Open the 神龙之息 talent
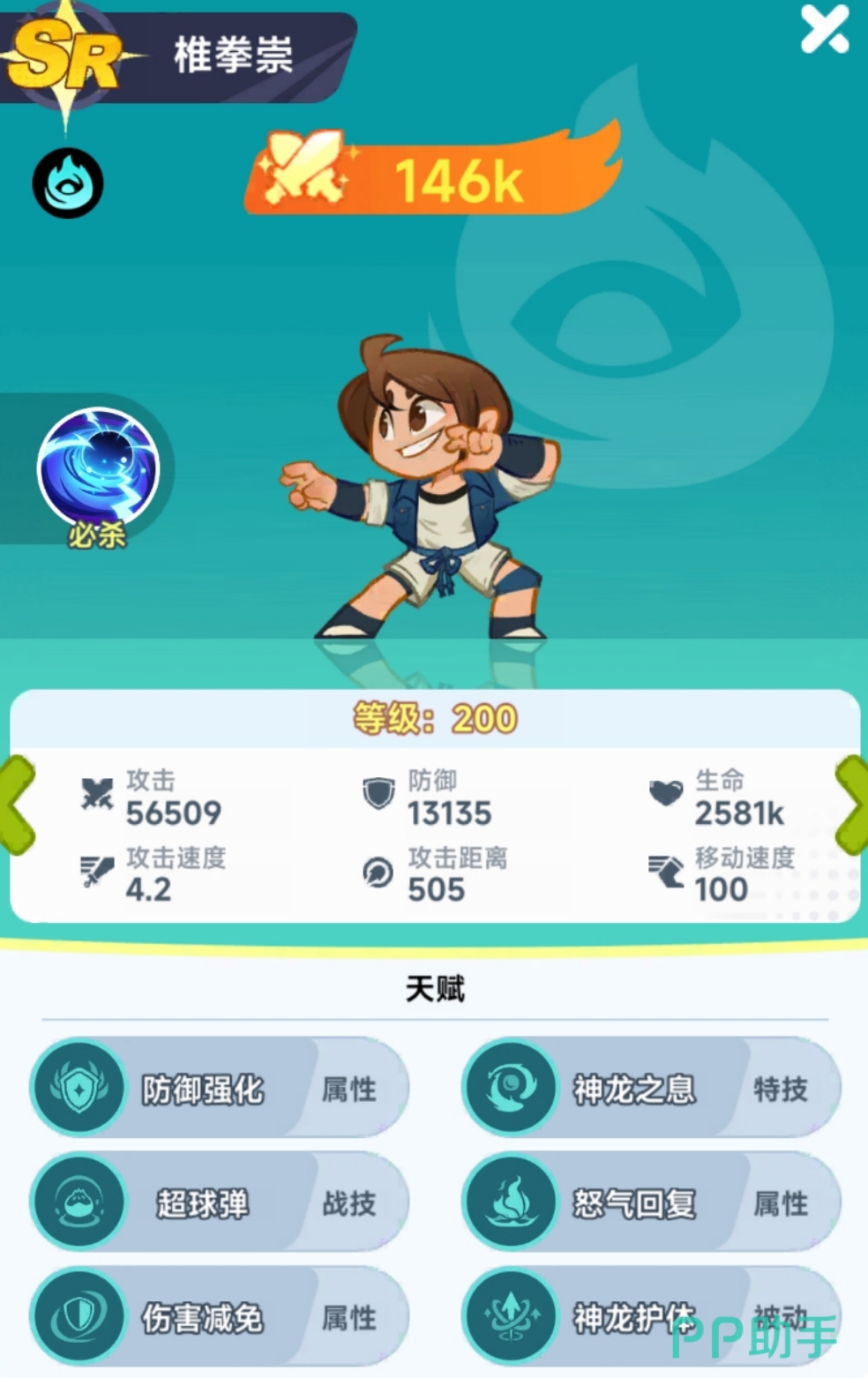Screen dimensions: 868x1378 tap(651, 1089)
